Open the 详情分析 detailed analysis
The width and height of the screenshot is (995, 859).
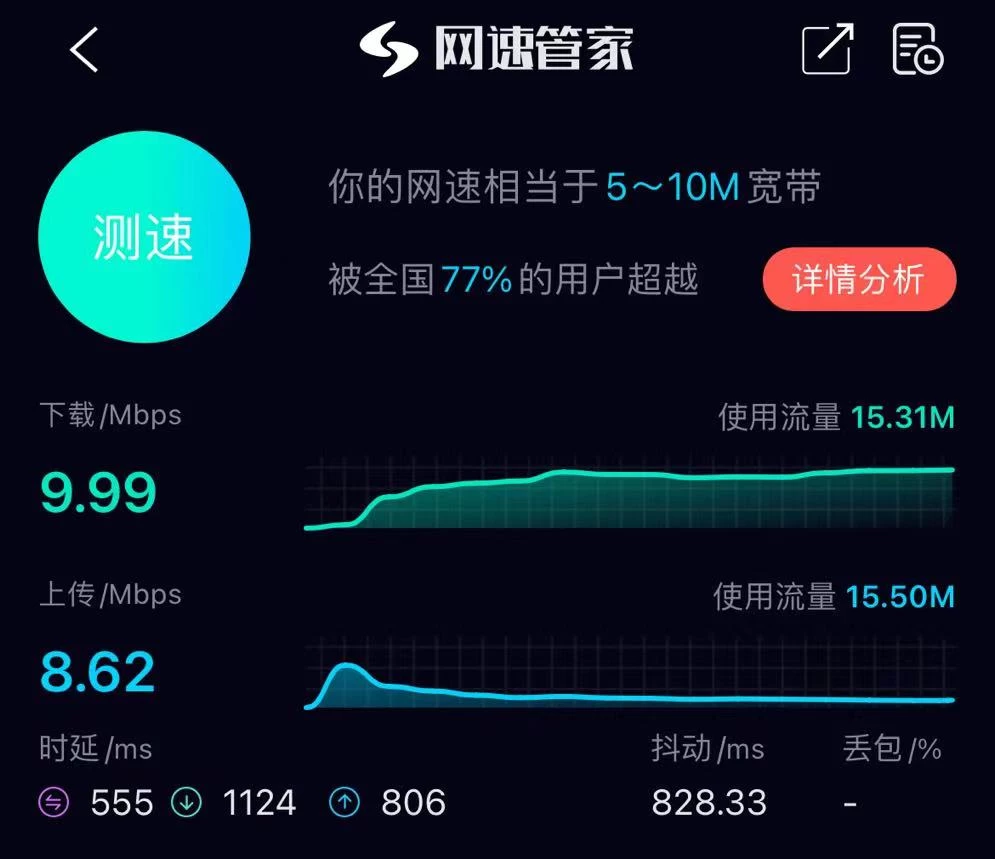tap(858, 280)
